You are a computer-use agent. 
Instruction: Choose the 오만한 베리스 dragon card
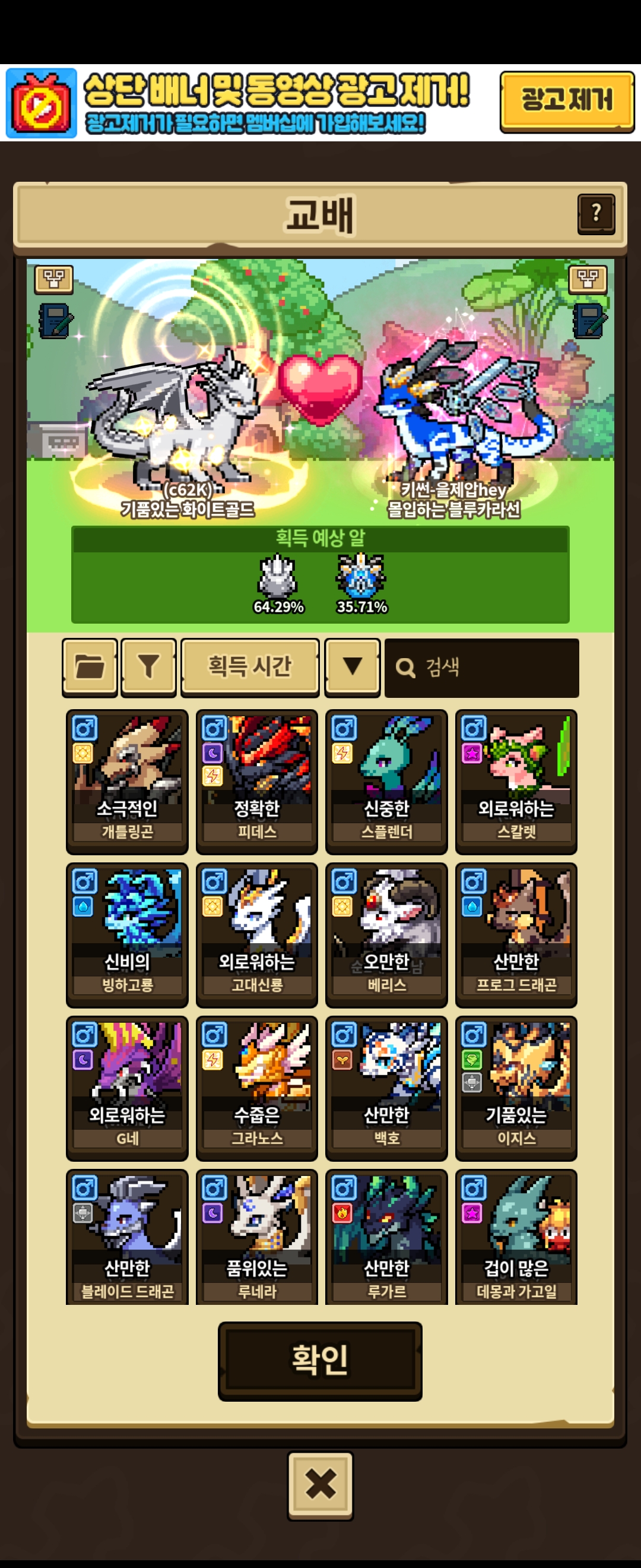386,935
